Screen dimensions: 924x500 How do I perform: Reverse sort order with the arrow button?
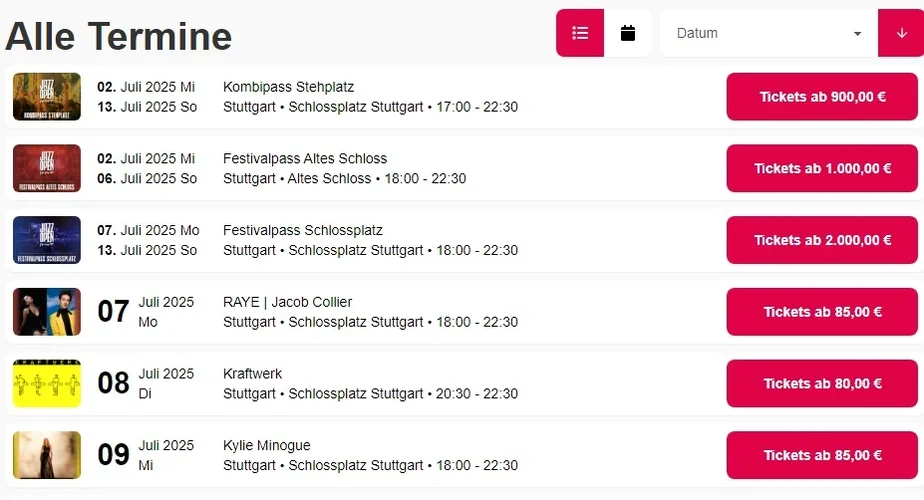(901, 33)
